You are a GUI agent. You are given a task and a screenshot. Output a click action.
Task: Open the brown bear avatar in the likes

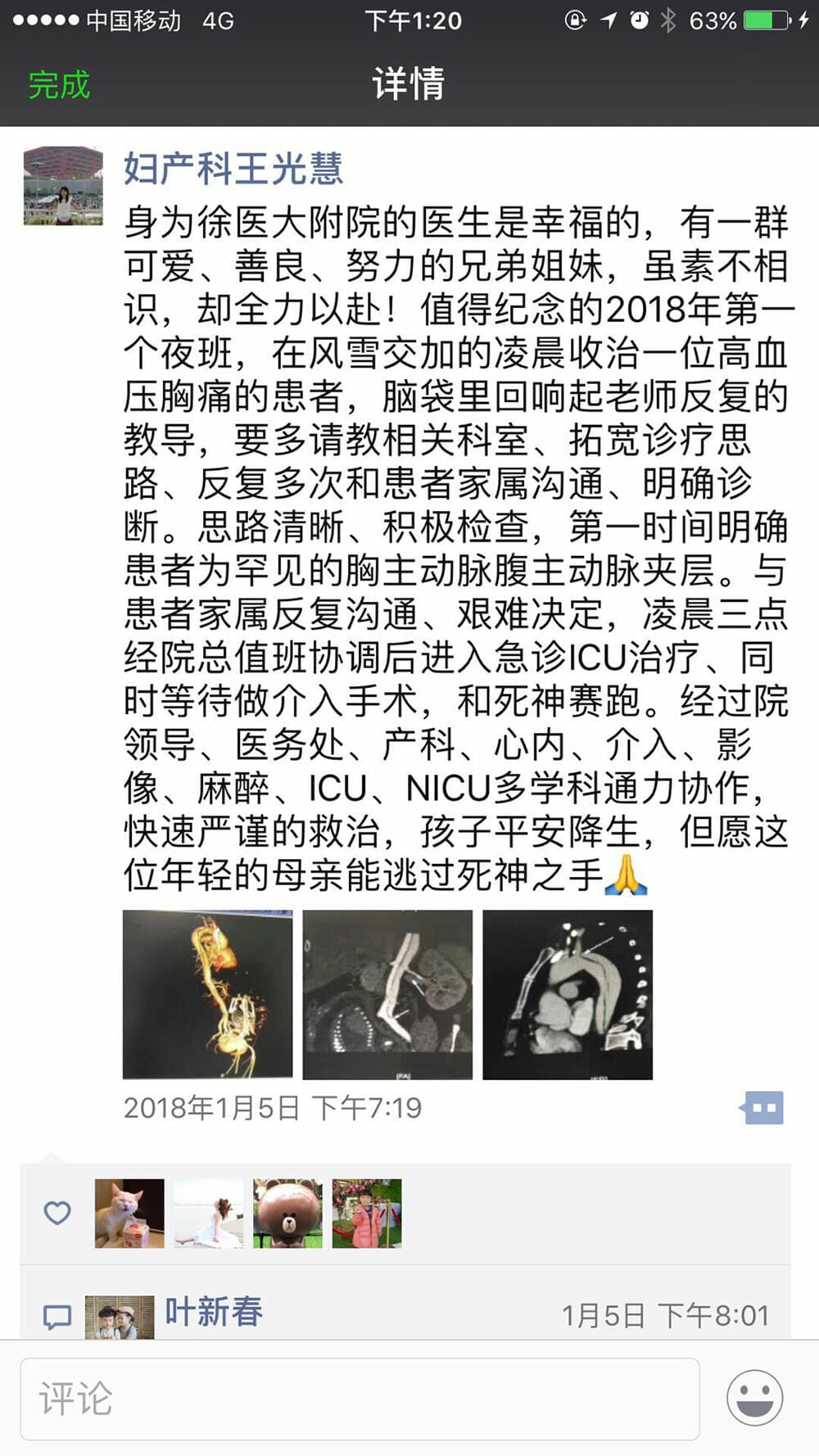tap(287, 1213)
